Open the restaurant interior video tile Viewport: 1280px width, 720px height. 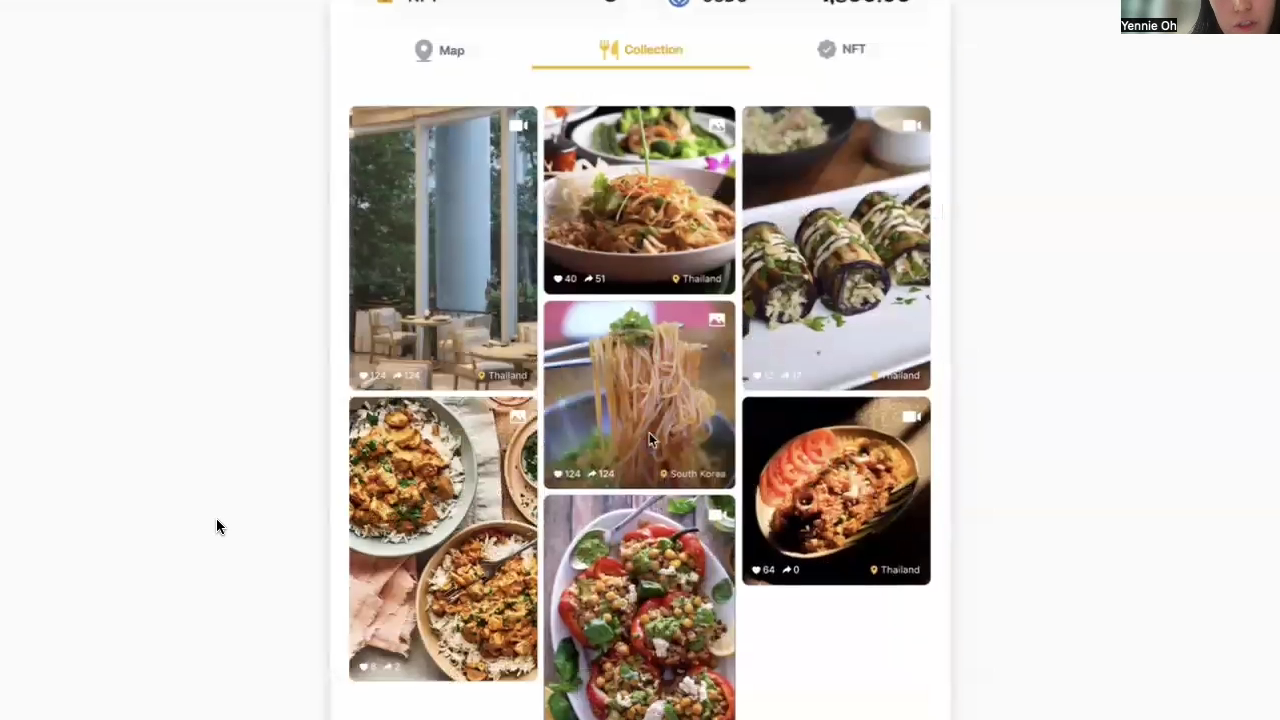pos(443,247)
